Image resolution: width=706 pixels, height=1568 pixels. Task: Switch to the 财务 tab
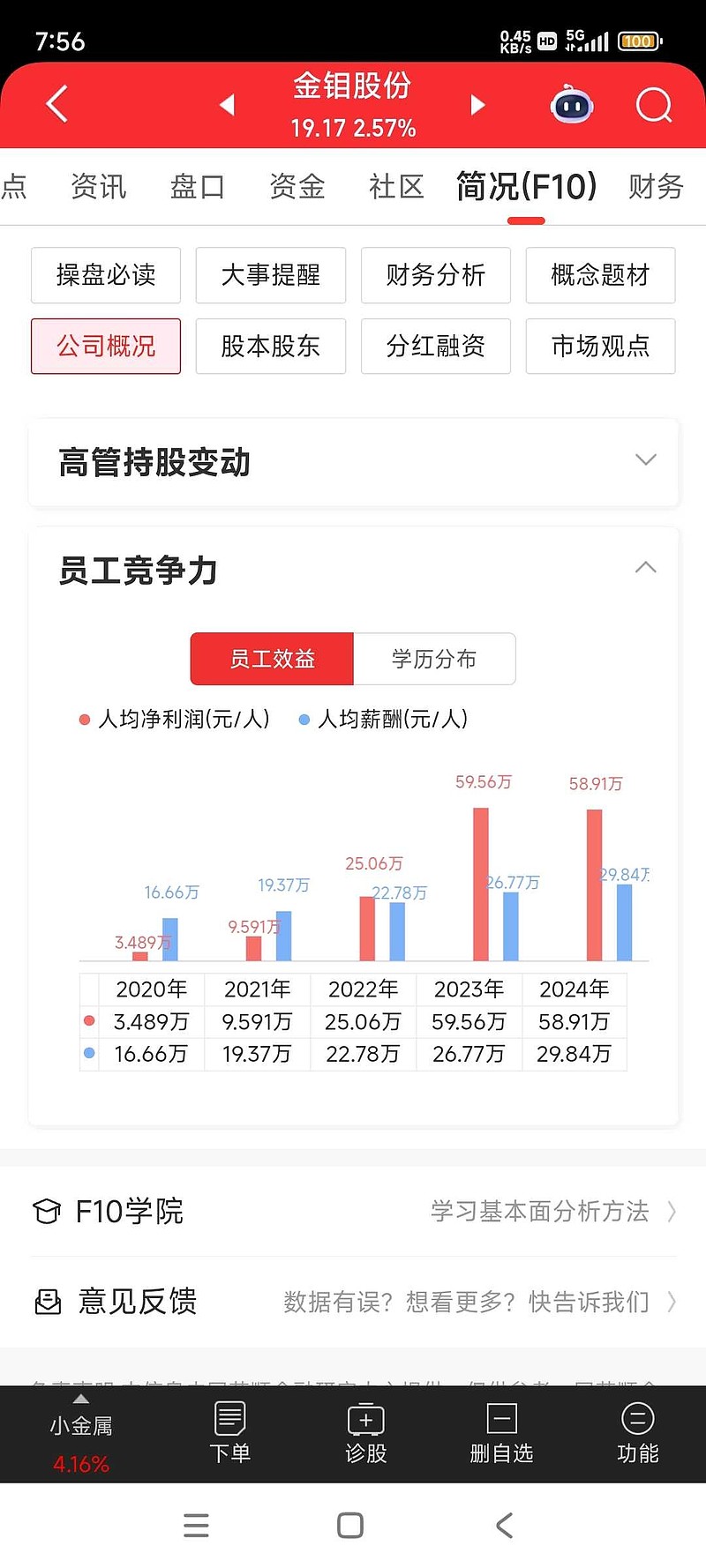click(x=656, y=187)
